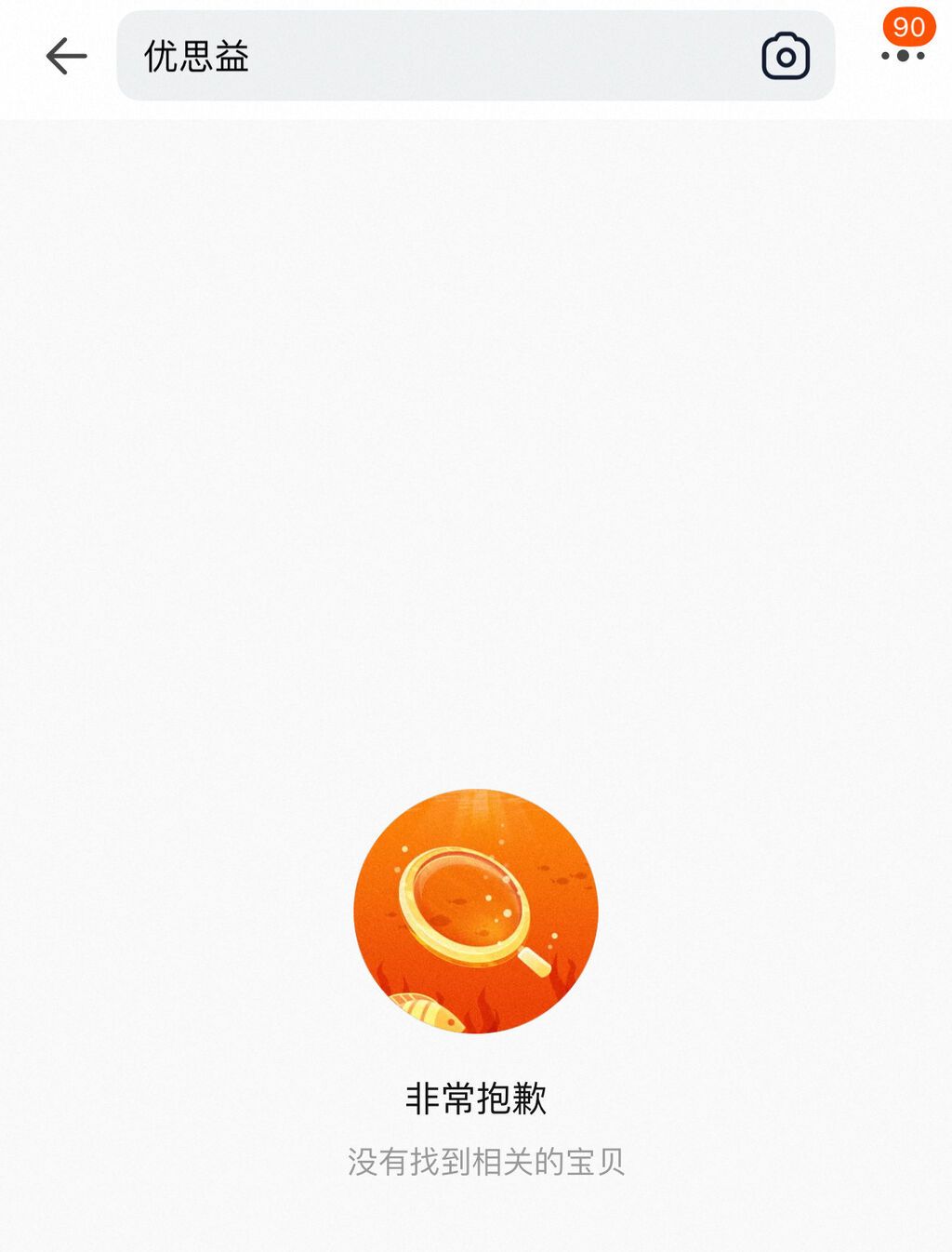Go back using the arrow icon
This screenshot has width=952, height=1252.
click(66, 57)
